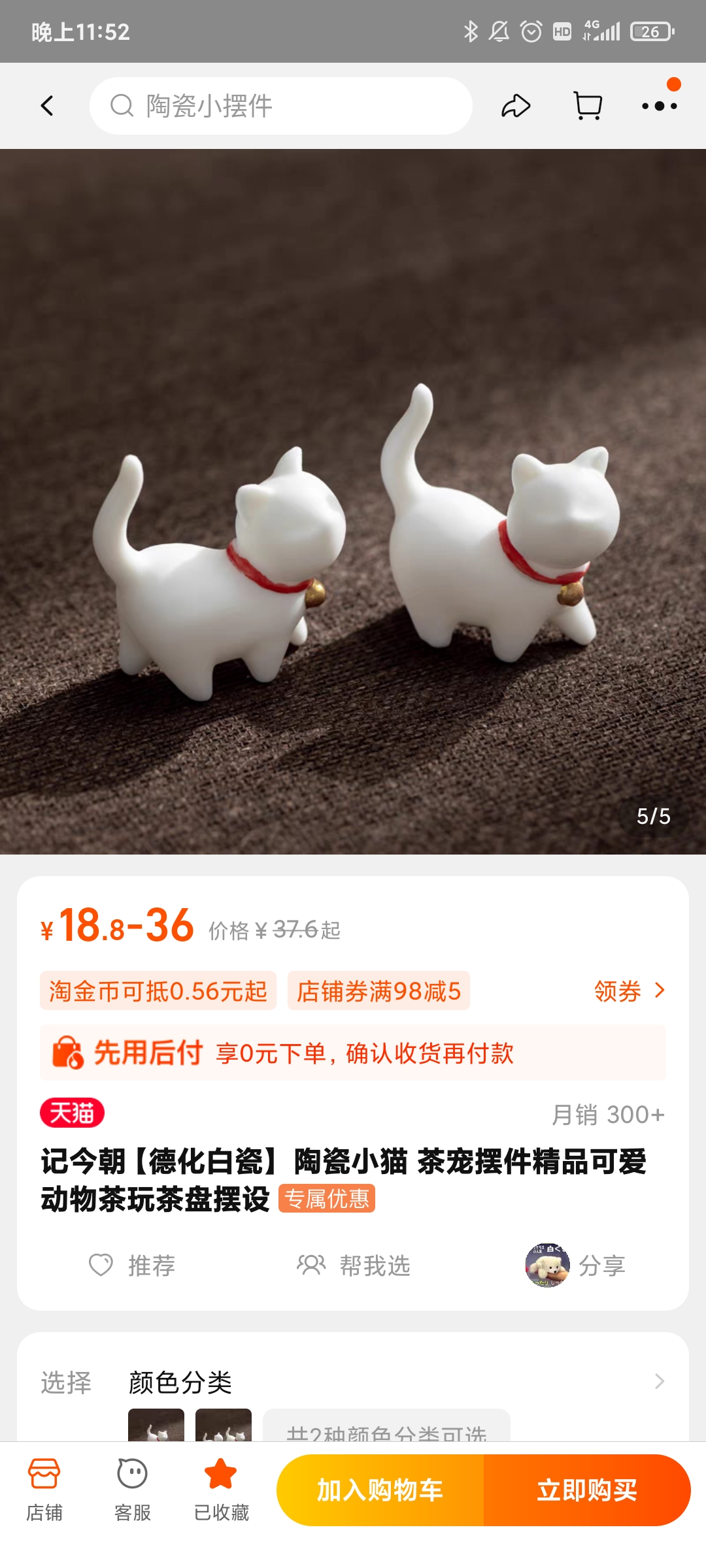This screenshot has width=706, height=1568.
Task: Open the 店铺 store page
Action: [x=44, y=1490]
